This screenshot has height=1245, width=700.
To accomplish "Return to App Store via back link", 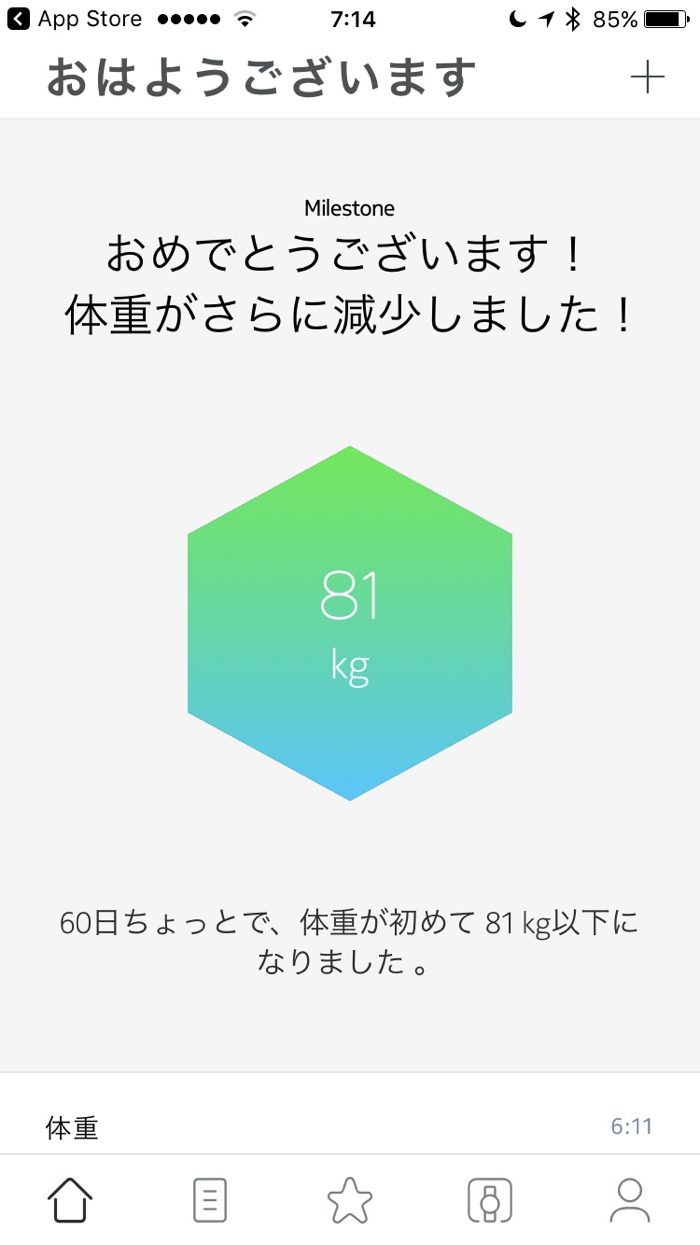I will [x=74, y=19].
